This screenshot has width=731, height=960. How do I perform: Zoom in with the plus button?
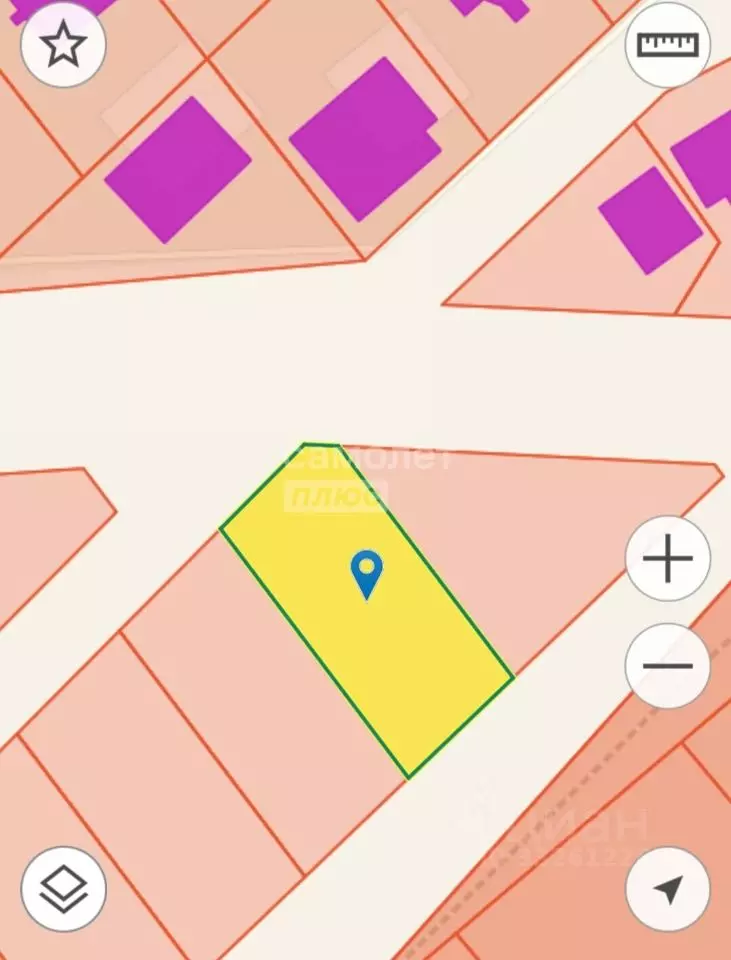(x=667, y=558)
